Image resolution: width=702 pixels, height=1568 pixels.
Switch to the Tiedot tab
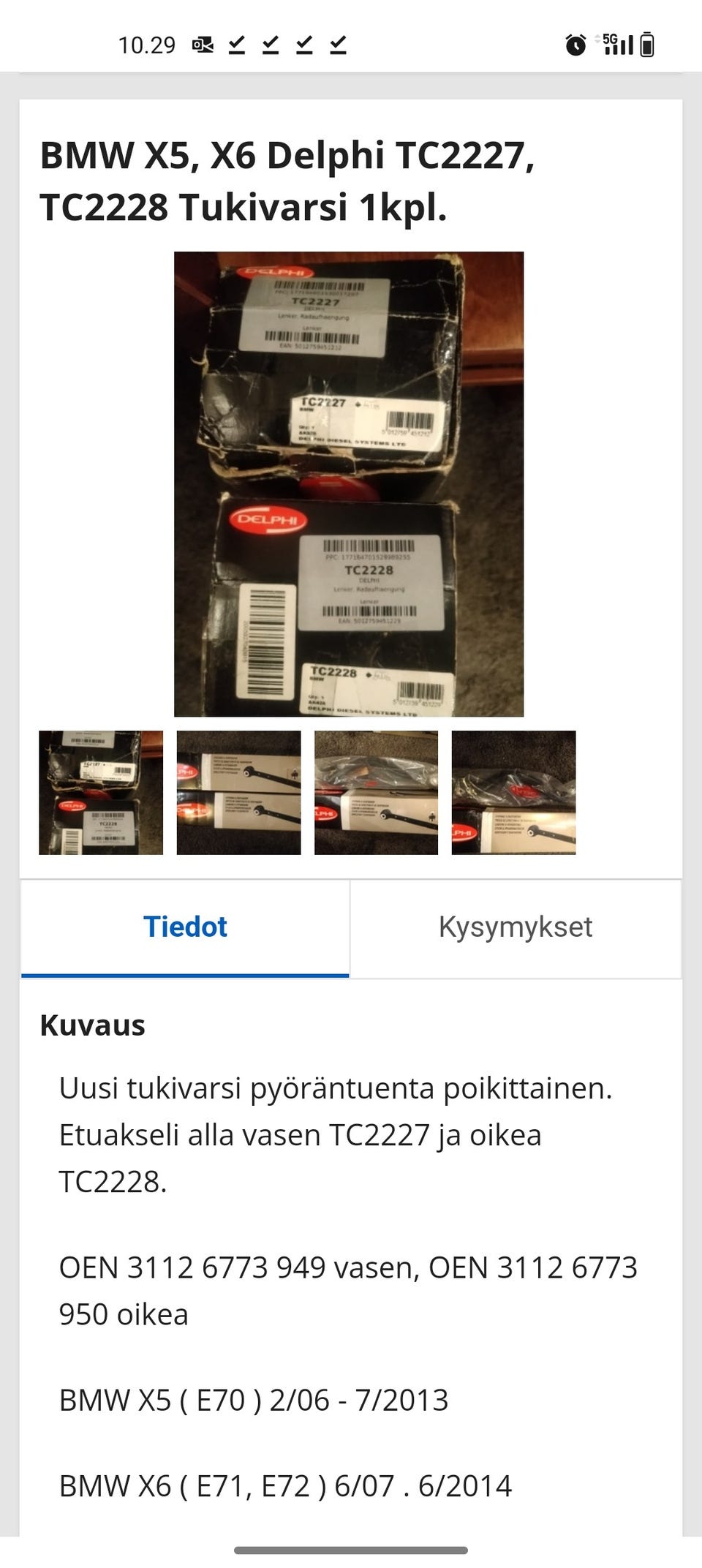(x=185, y=927)
